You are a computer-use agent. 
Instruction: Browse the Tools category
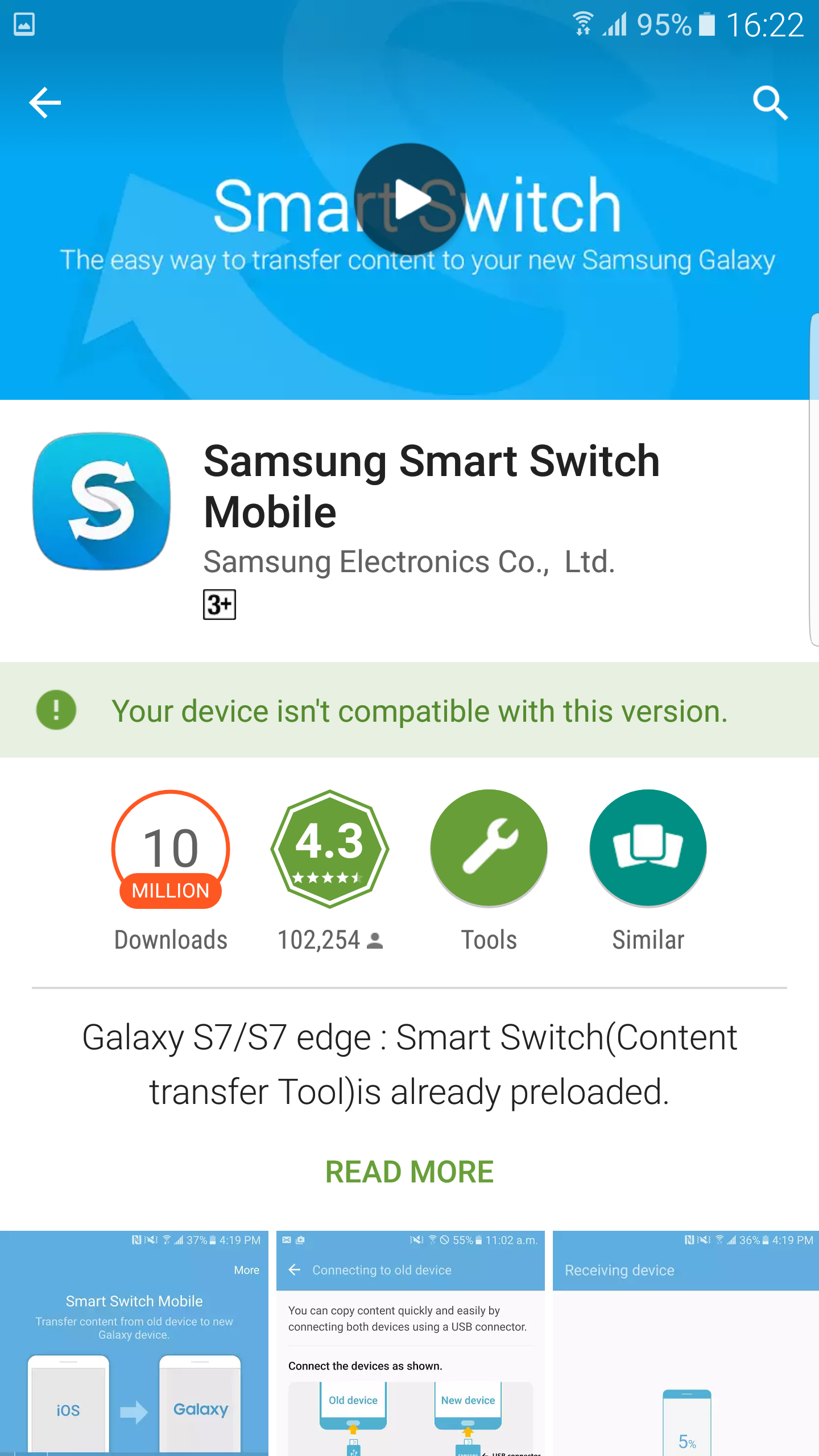click(489, 849)
